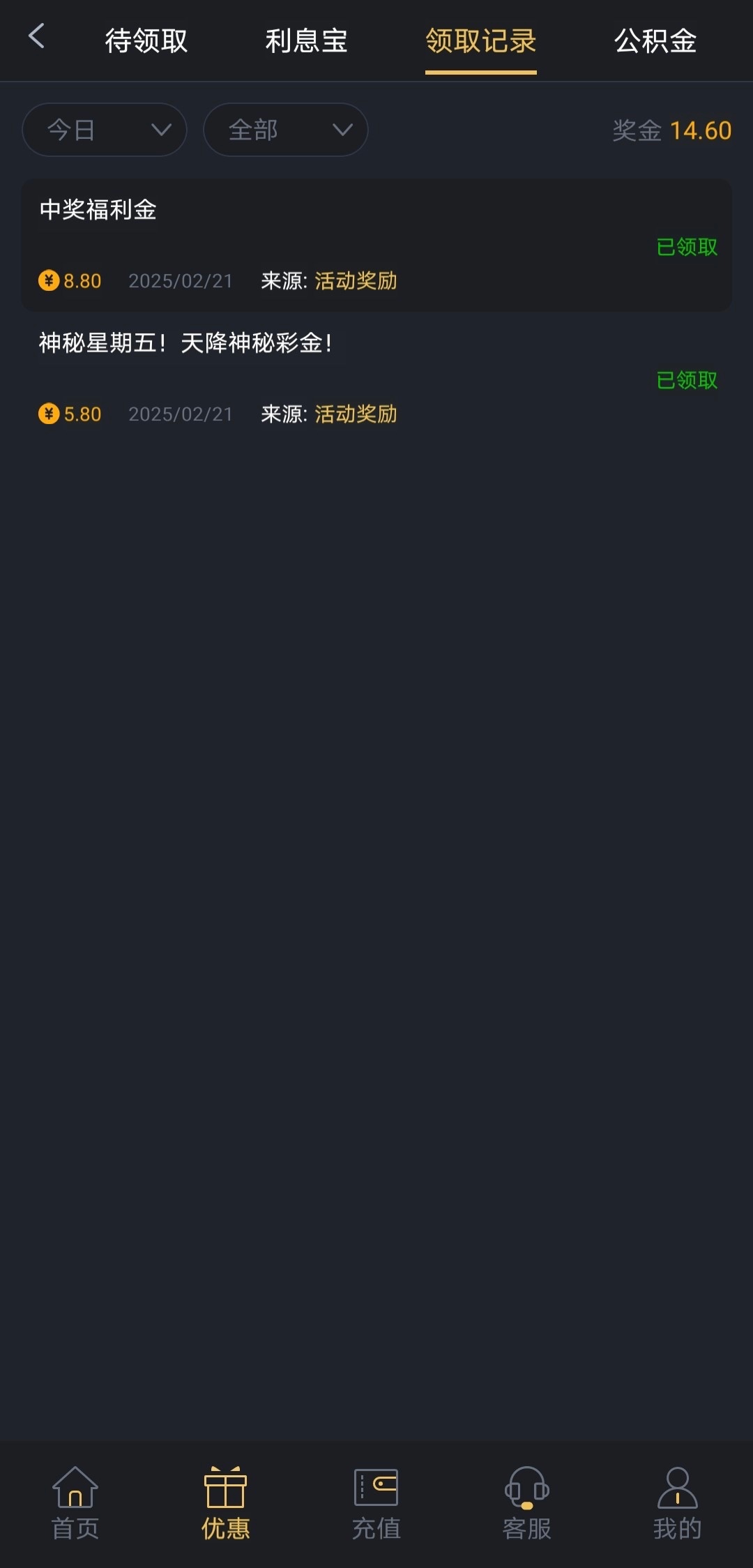Open the 利息宝 tab
753x1568 pixels.
point(306,40)
